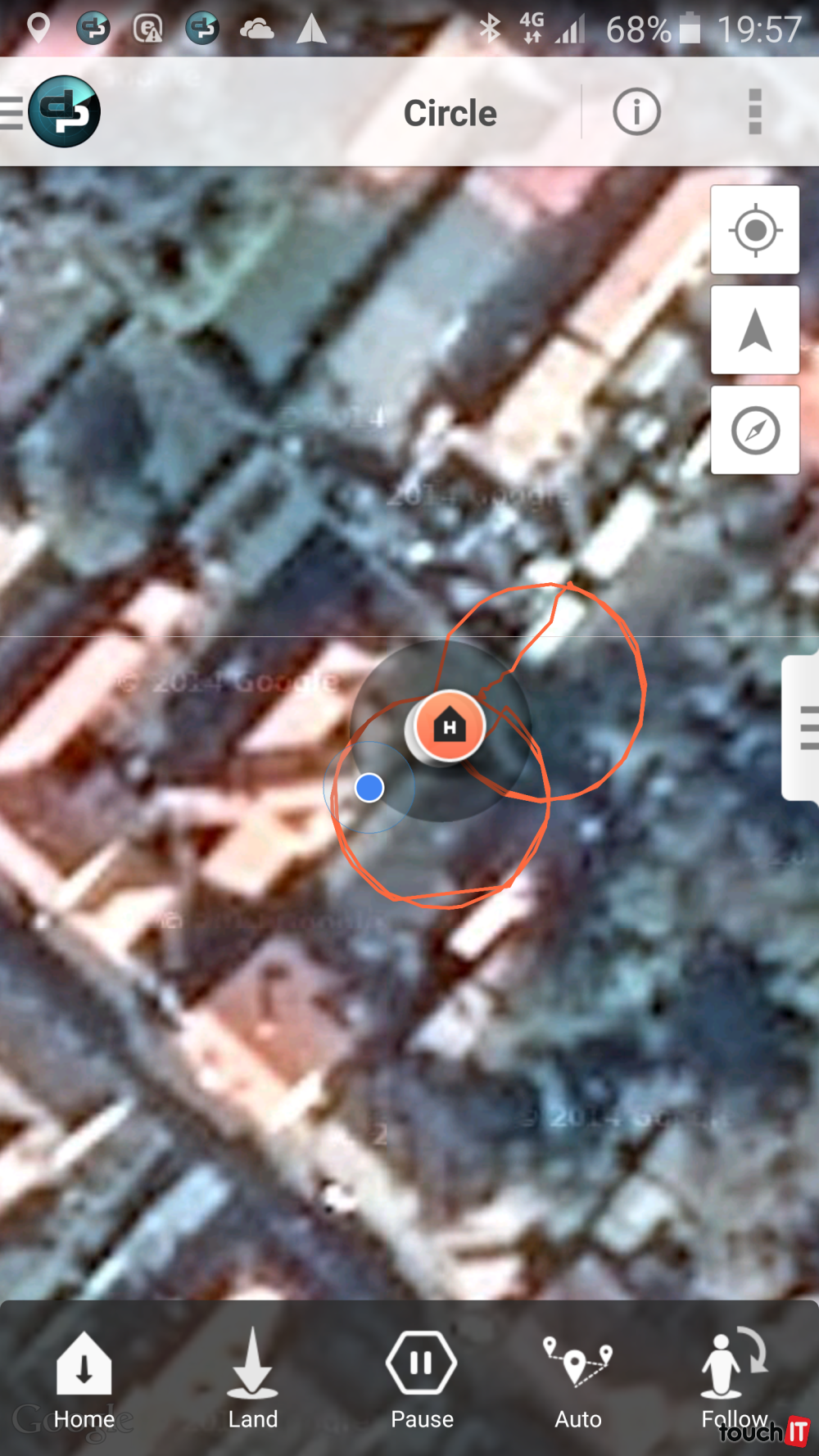Center map on my location
The height and width of the screenshot is (1456, 819).
pyautogui.click(x=754, y=230)
